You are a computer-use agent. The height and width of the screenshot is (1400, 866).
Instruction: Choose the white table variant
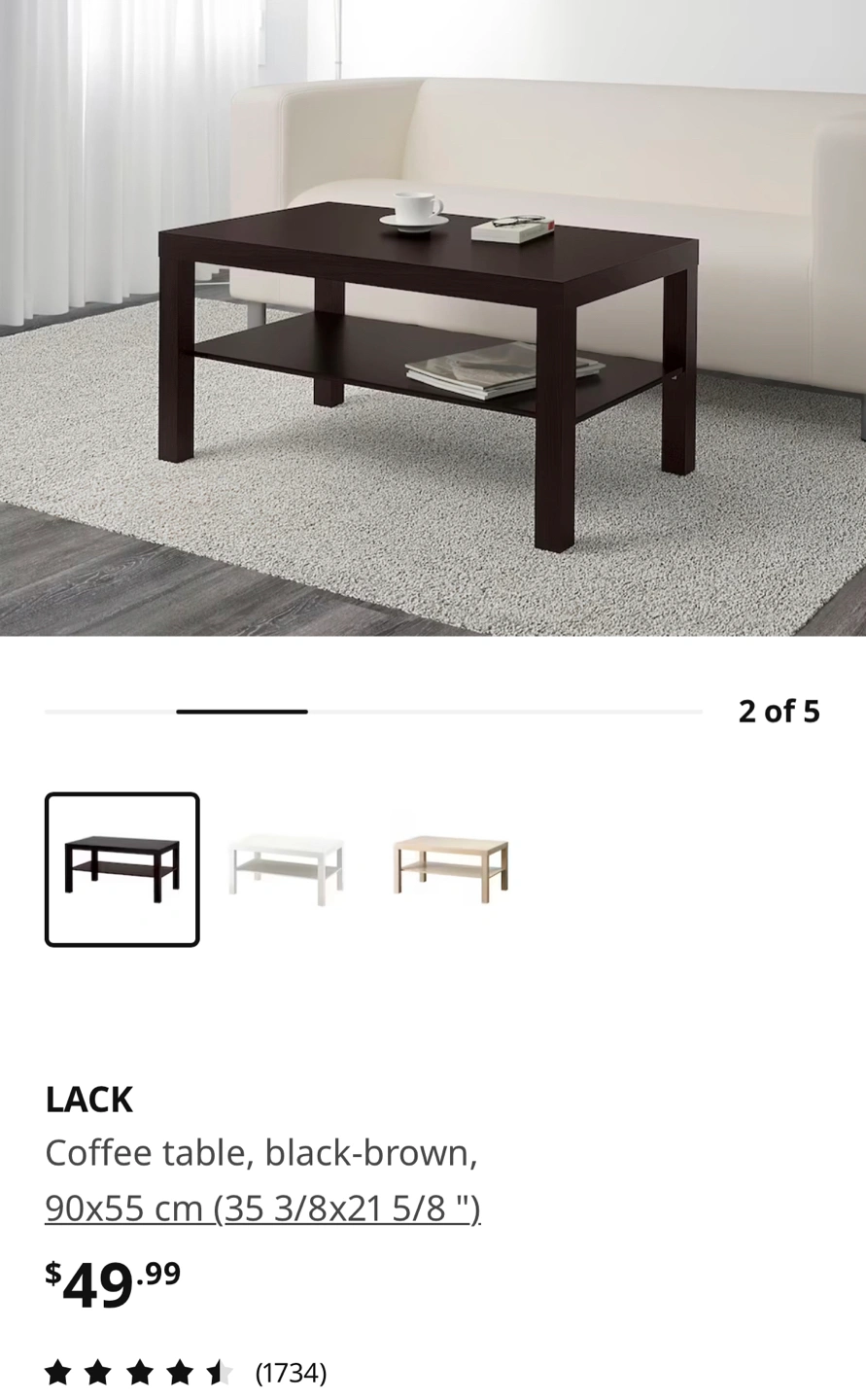click(286, 869)
